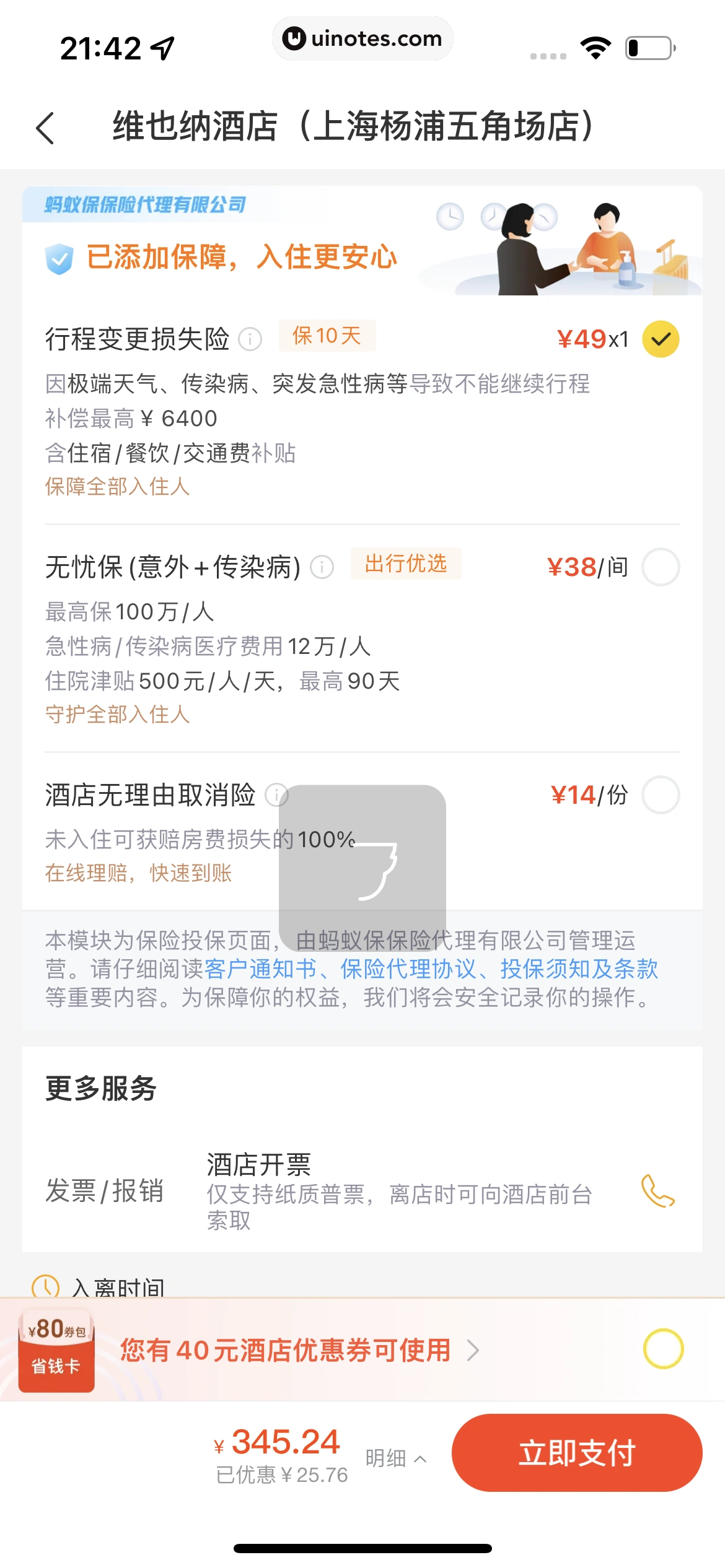
Task: Select the 80元 省钱卡 coupon pack
Action: pyautogui.click(x=663, y=1349)
